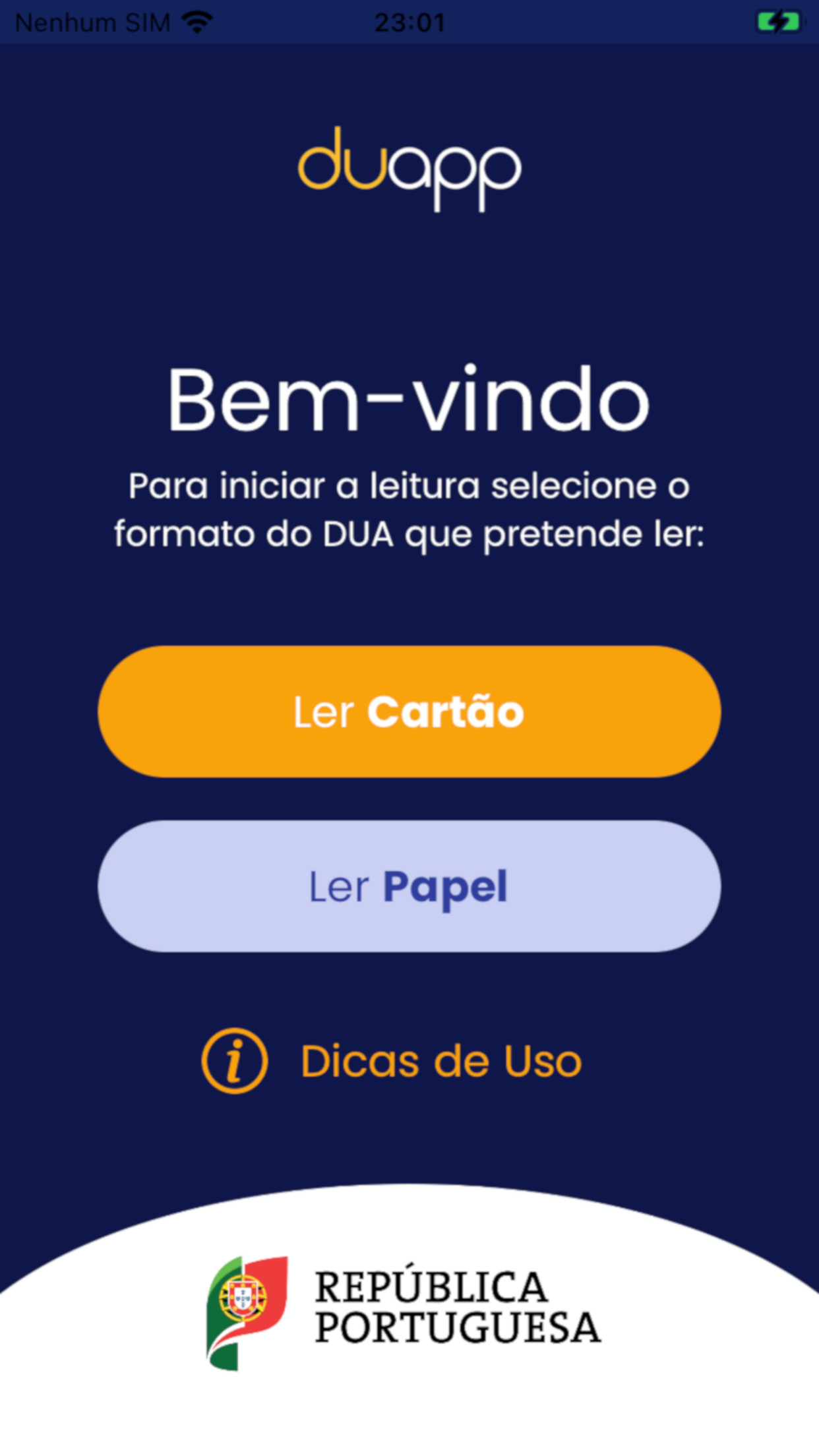The width and height of the screenshot is (819, 1456).
Task: Tap the duapp logo at the top
Action: [x=409, y=168]
